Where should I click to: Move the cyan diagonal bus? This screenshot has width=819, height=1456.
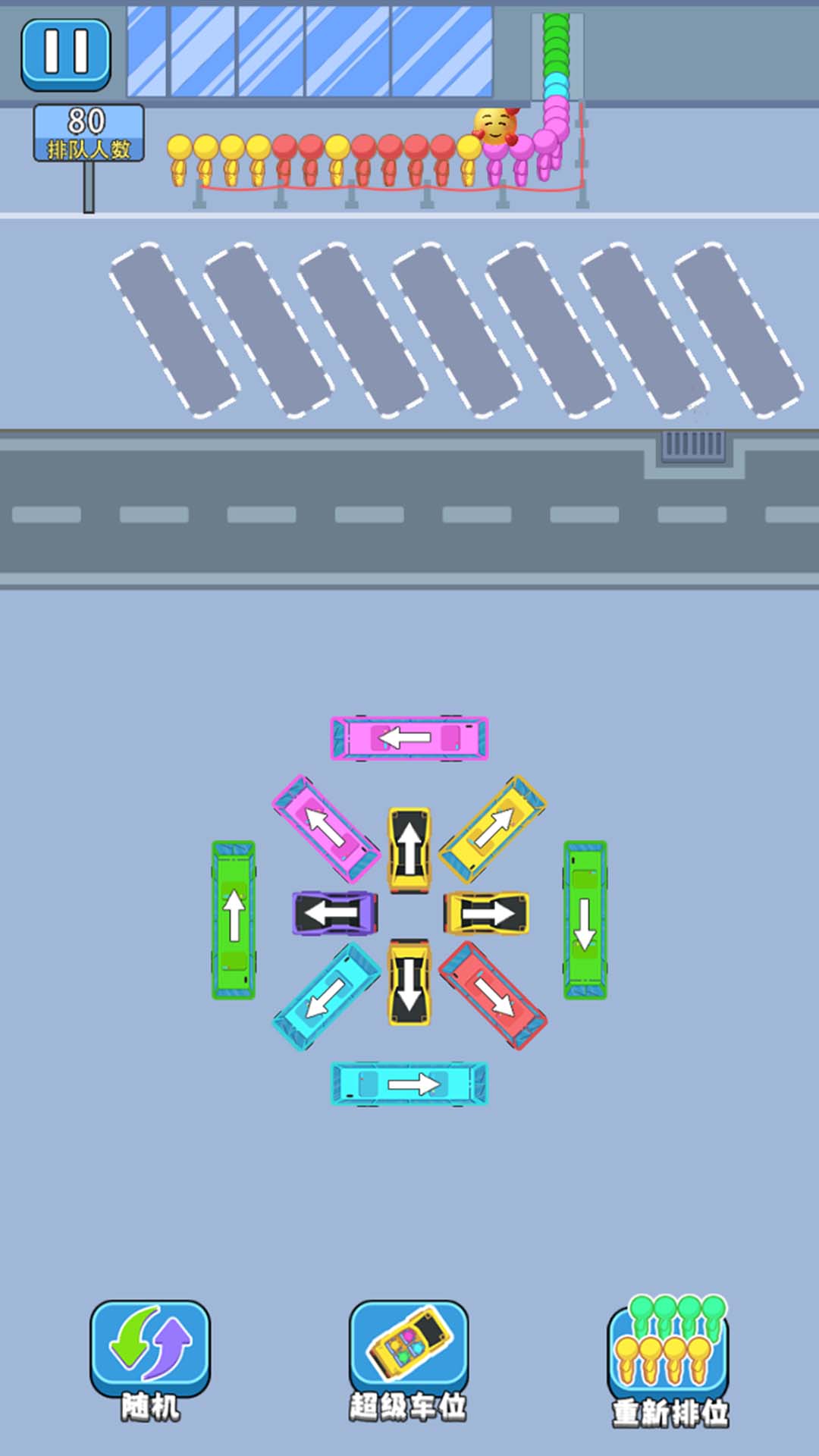(326, 996)
